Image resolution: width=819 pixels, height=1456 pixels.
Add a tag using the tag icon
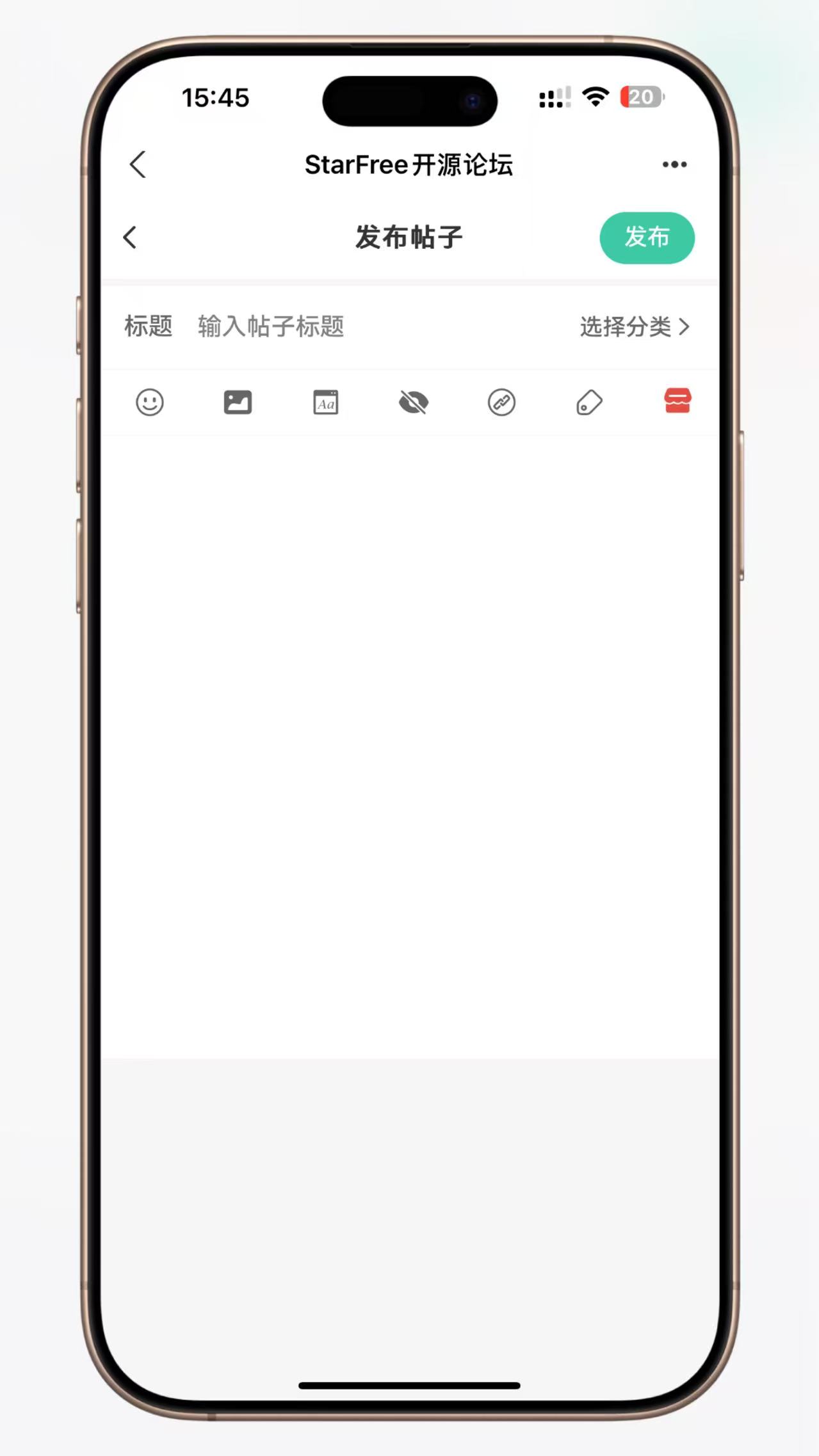tap(589, 403)
